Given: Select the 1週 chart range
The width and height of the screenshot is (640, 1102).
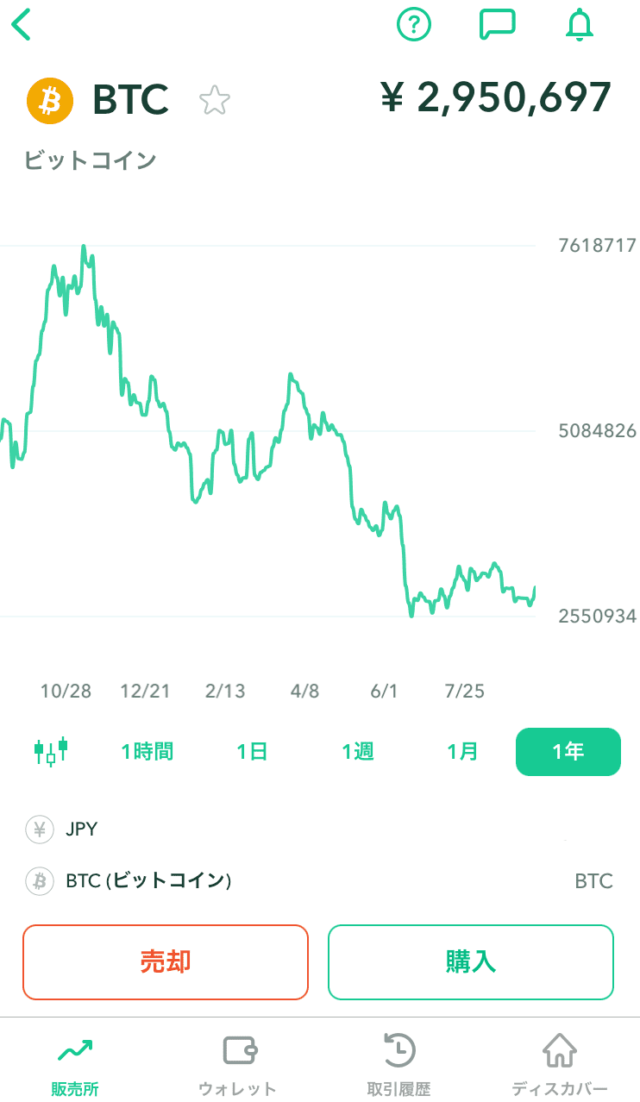Looking at the screenshot, I should coord(358,751).
